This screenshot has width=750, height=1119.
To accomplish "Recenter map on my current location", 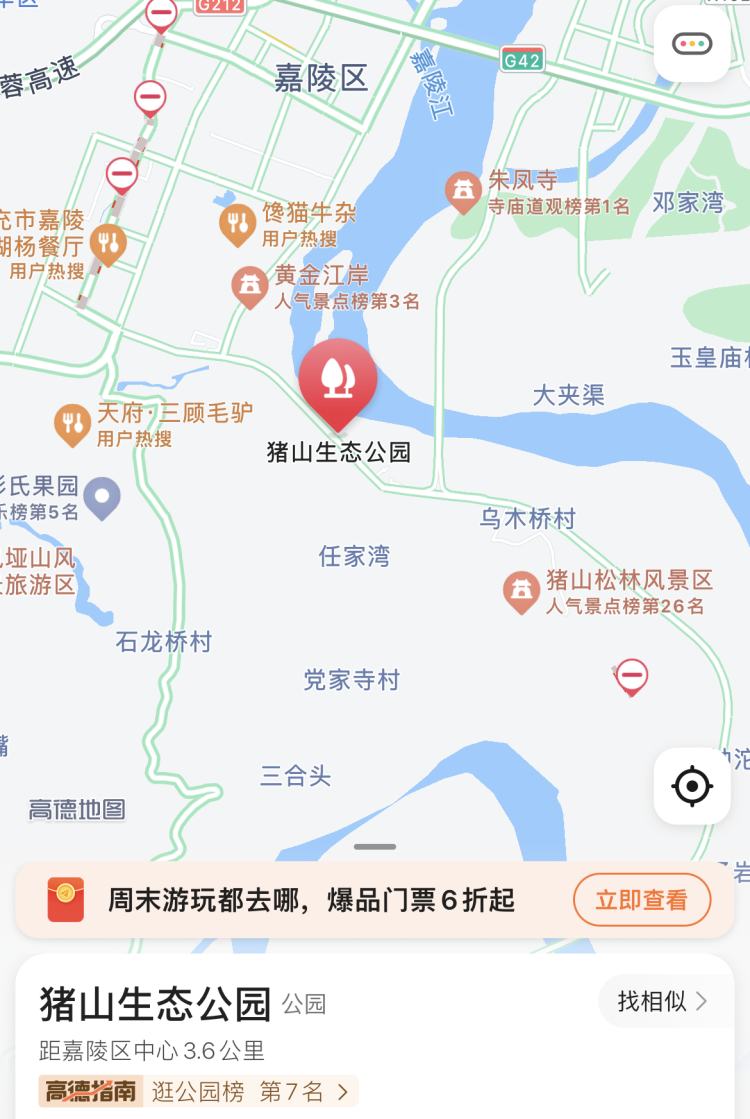I will pyautogui.click(x=692, y=786).
